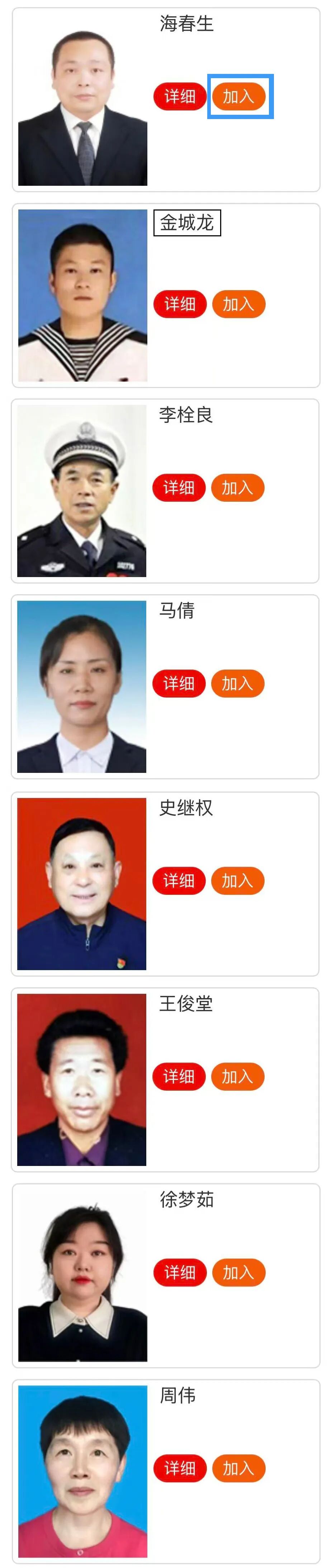View 详细 details of 王俊堂
Screen dimensions: 327x1568
[x=179, y=1076]
